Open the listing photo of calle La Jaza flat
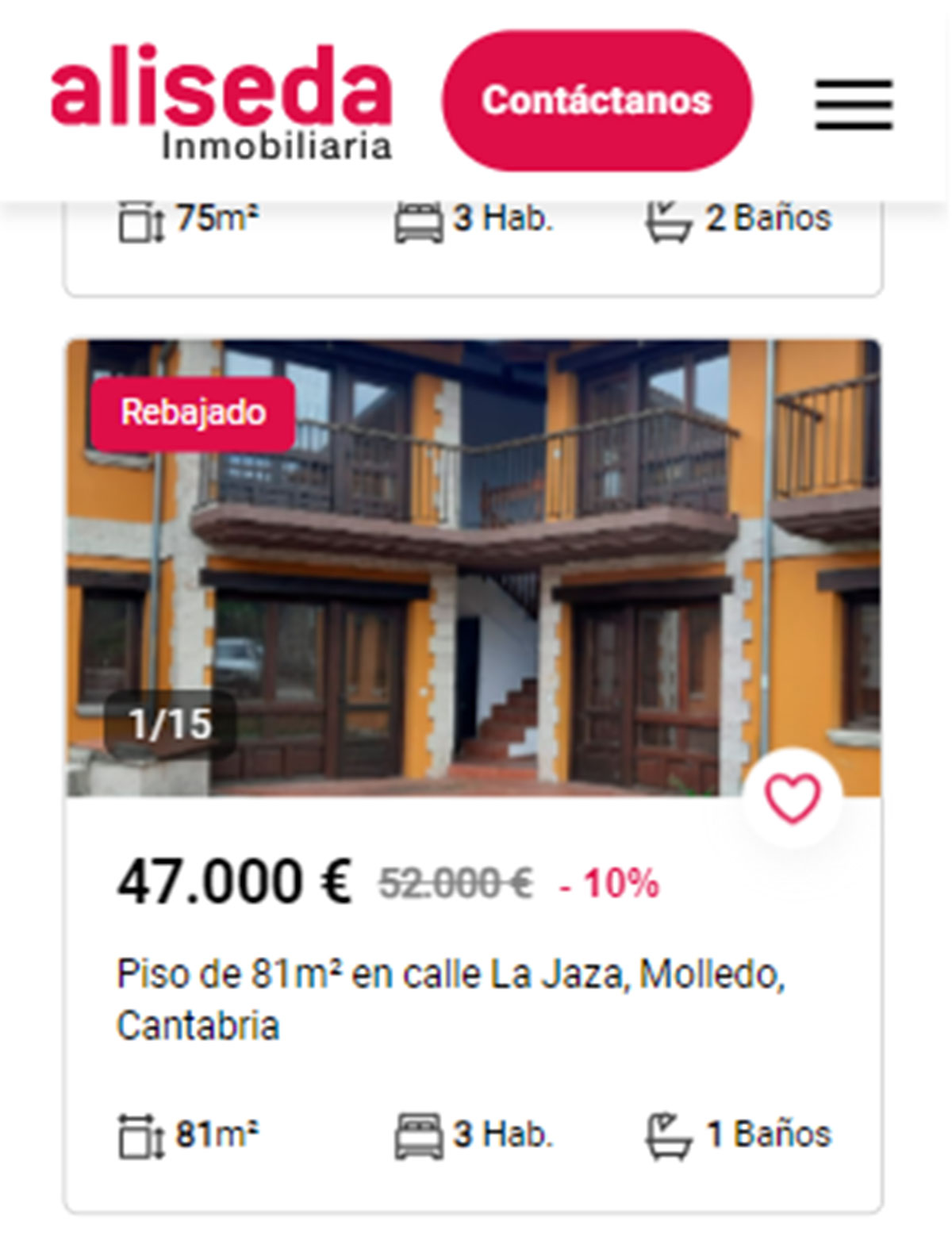The height and width of the screenshot is (1244, 952). point(473,567)
